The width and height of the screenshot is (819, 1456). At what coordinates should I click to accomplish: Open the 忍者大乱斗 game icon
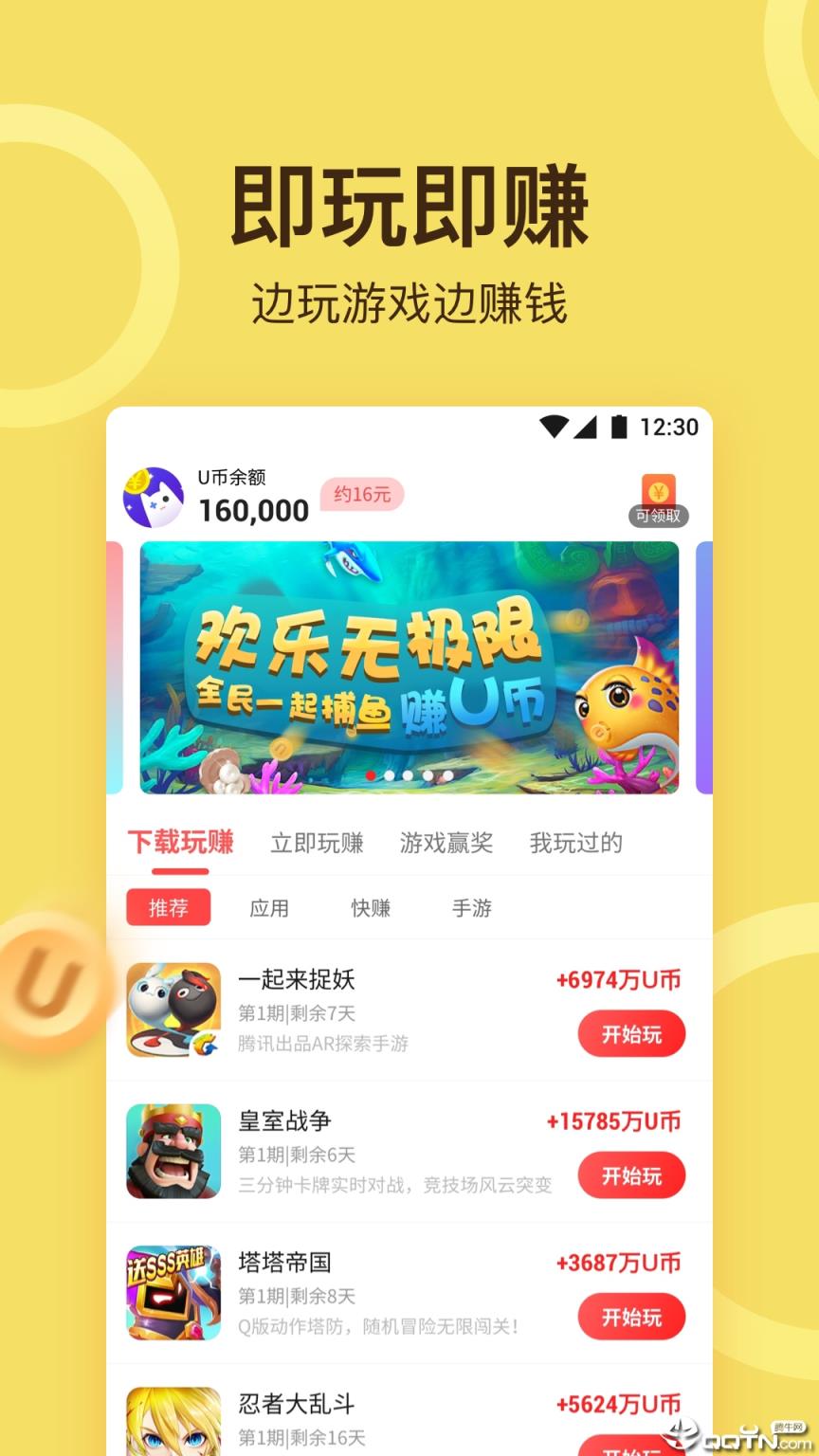(x=172, y=1425)
